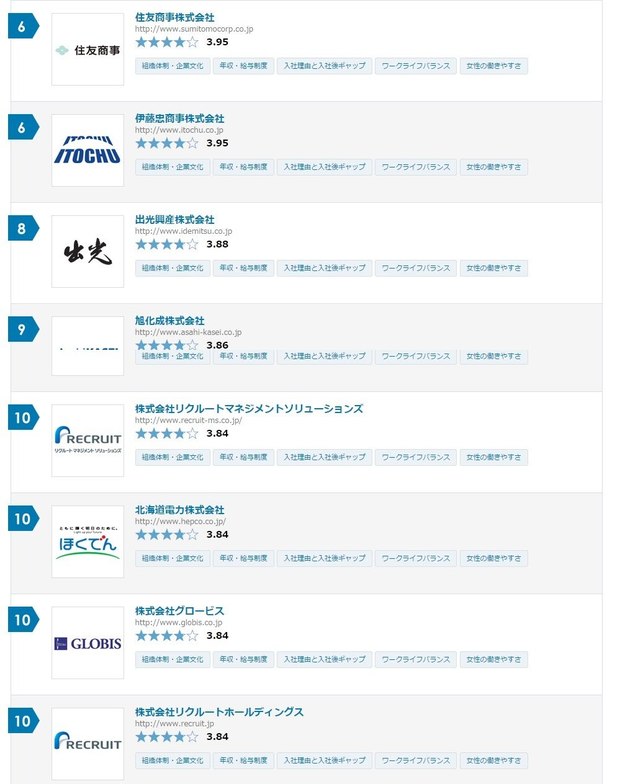View 北海道電力株式会社 company page
620x784 pixels.
pyautogui.click(x=180, y=509)
